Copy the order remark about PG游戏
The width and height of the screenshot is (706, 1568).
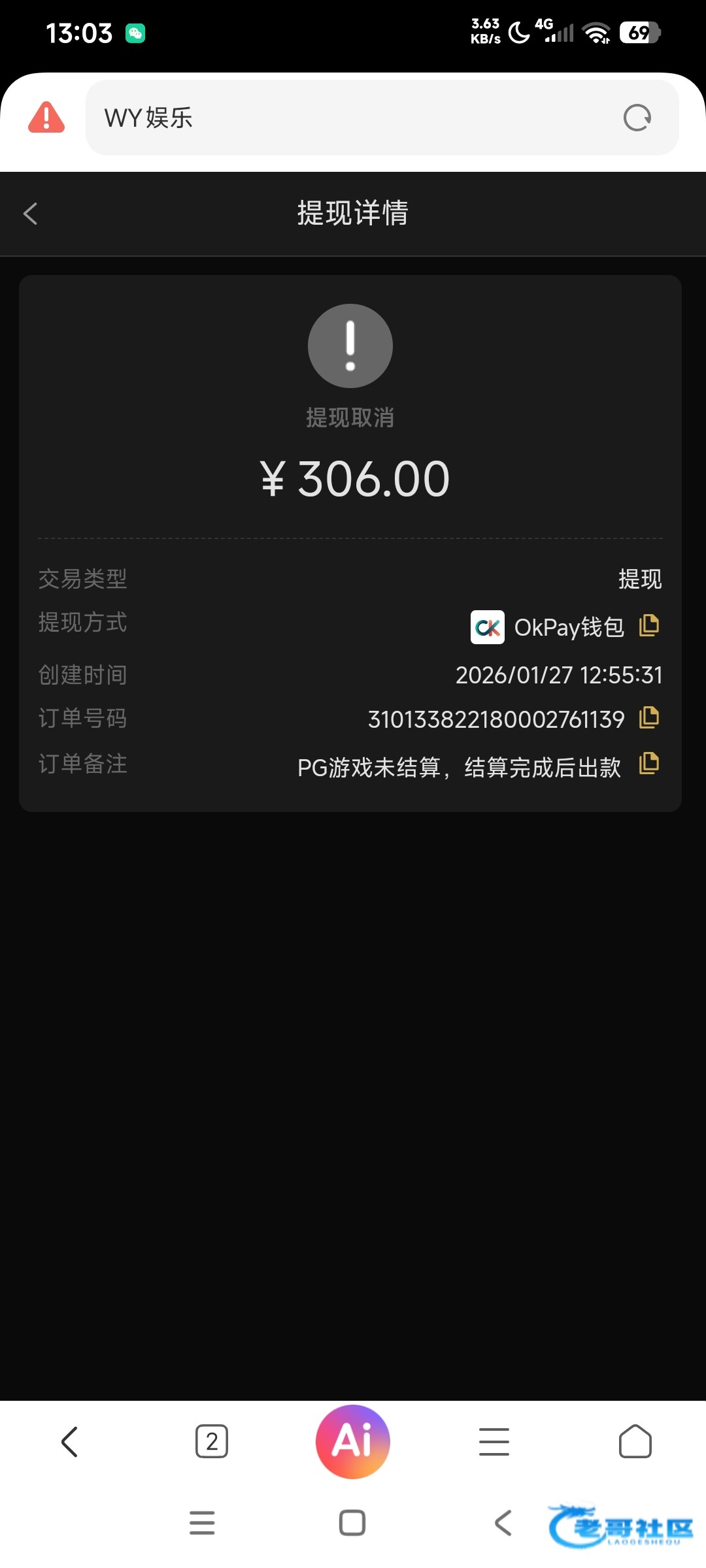click(648, 764)
